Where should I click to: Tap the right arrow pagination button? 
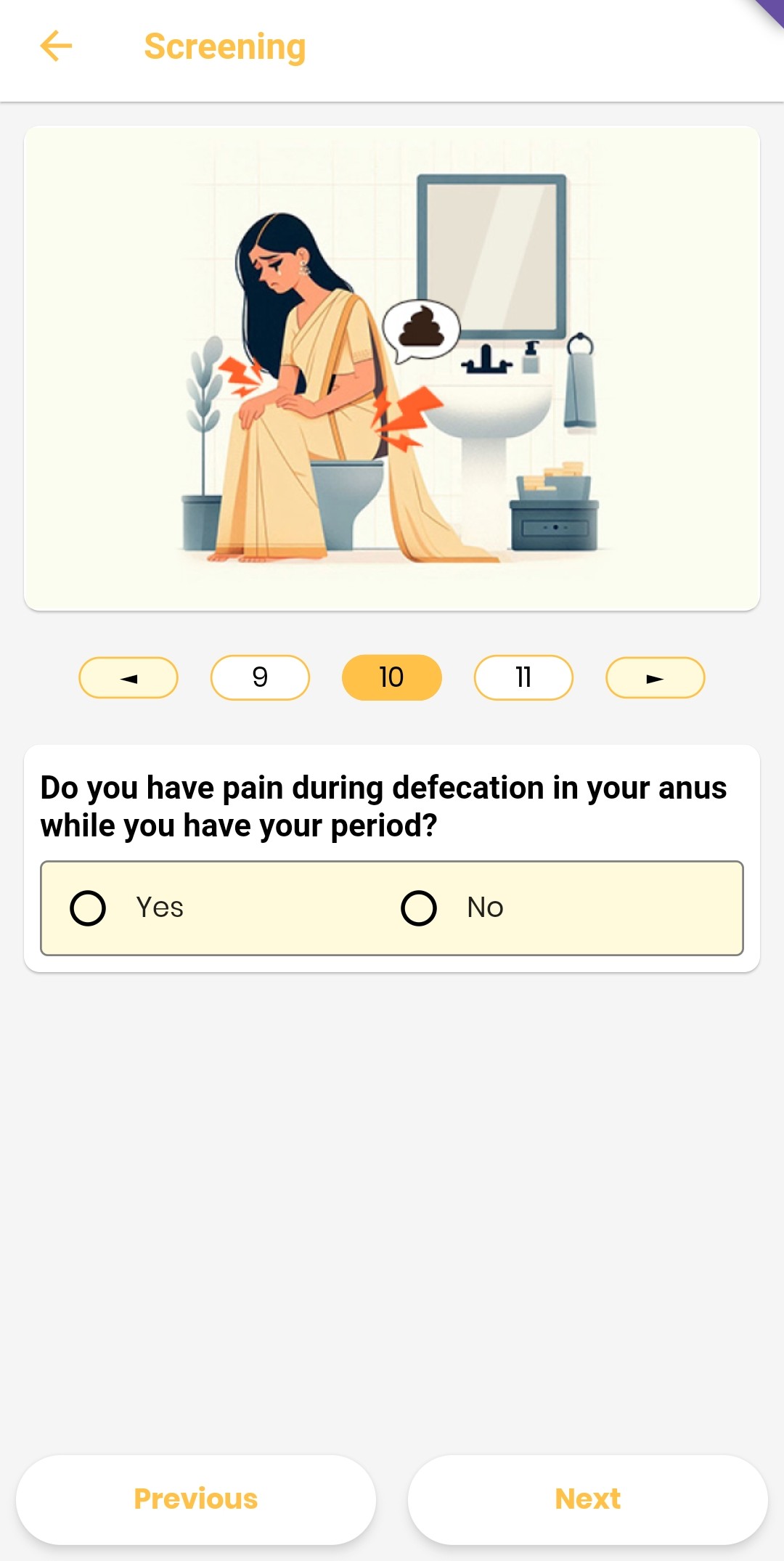tap(655, 677)
